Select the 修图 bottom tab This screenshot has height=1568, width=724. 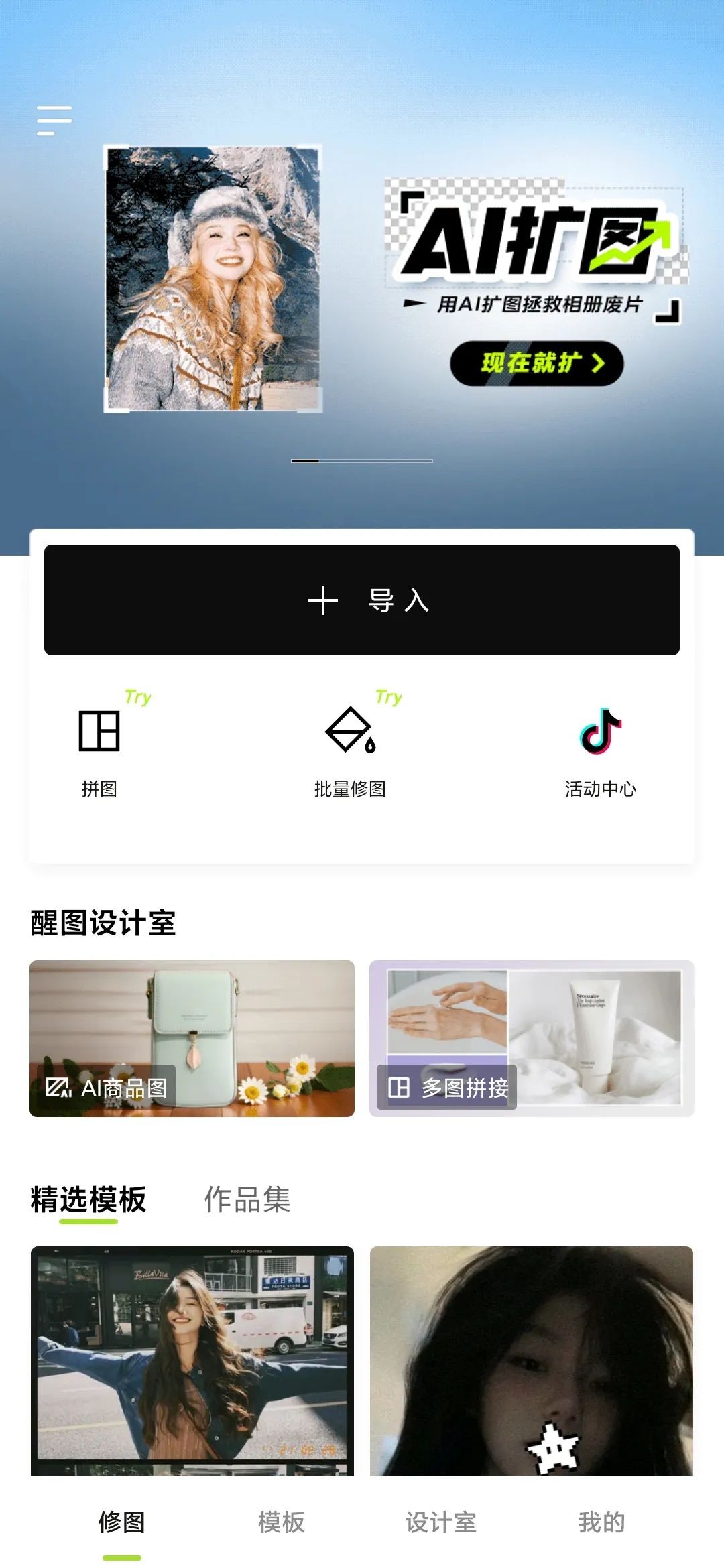click(122, 1522)
